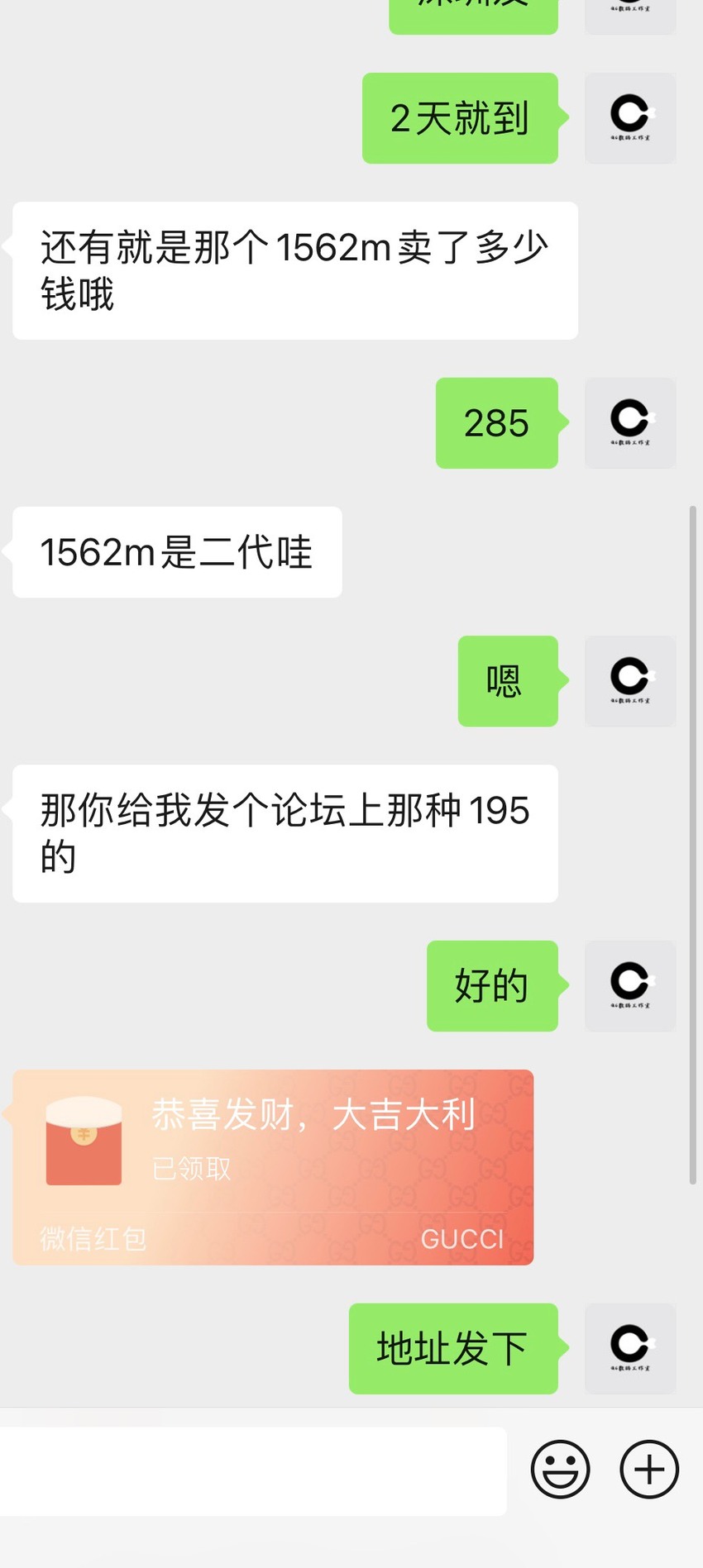Tap the avatar beside the 285 message
703x1568 pixels.
(630, 423)
